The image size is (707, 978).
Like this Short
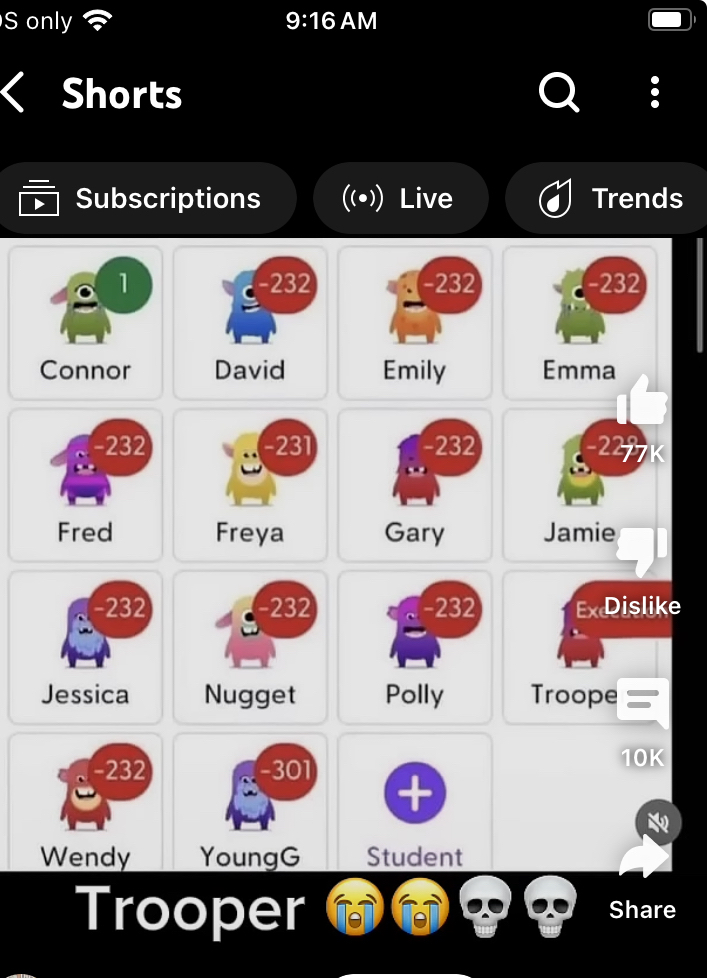[x=642, y=403]
